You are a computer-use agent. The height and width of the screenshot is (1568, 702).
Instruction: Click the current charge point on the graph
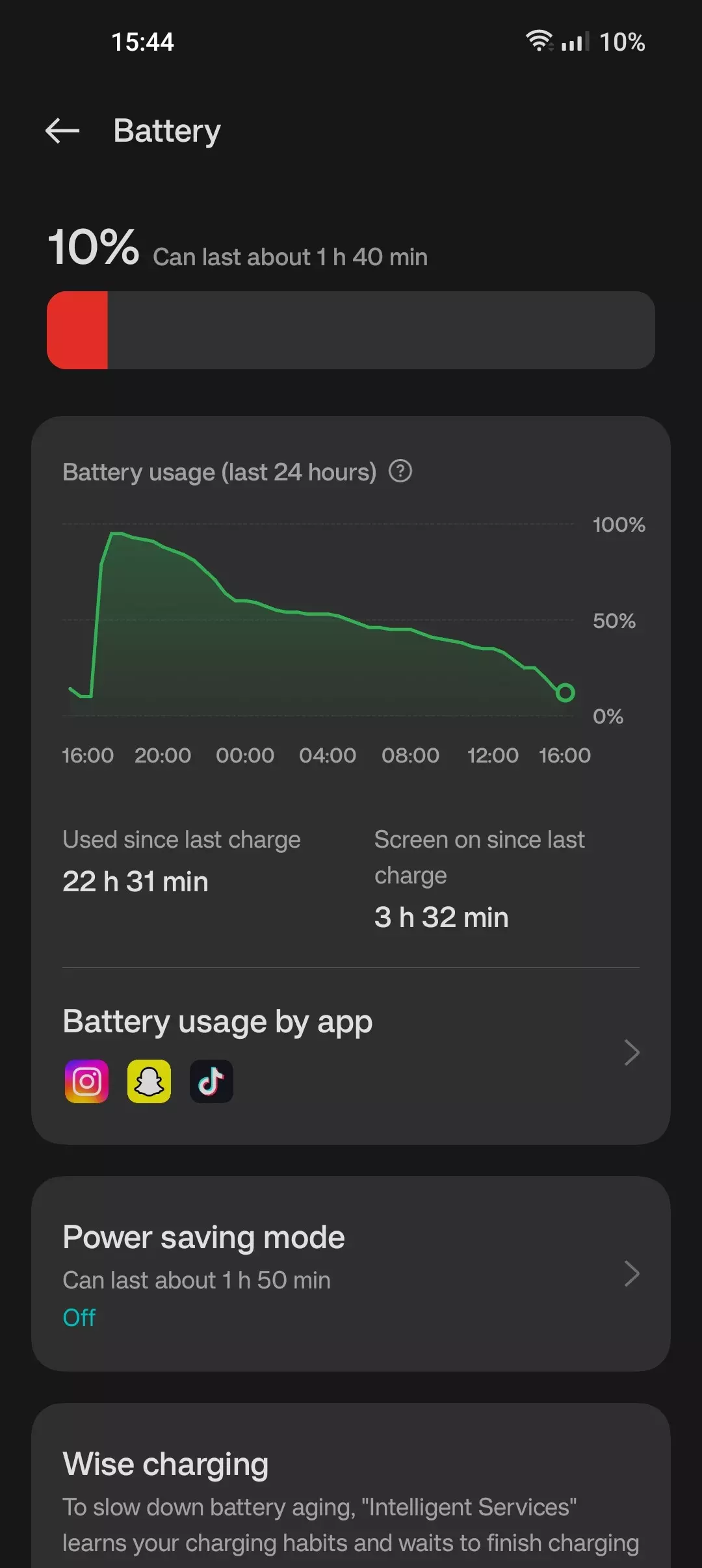tap(566, 693)
